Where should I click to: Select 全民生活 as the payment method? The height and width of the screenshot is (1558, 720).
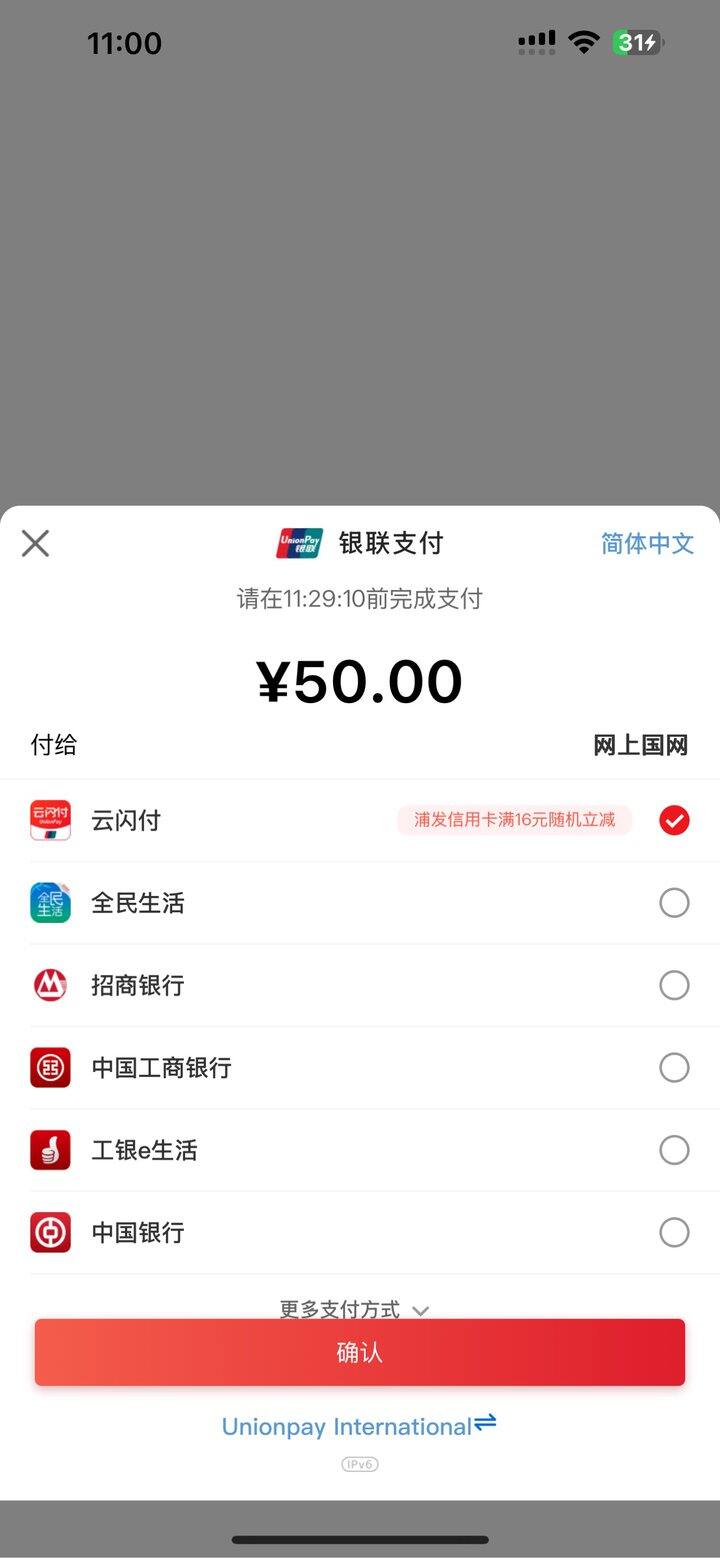[x=675, y=903]
